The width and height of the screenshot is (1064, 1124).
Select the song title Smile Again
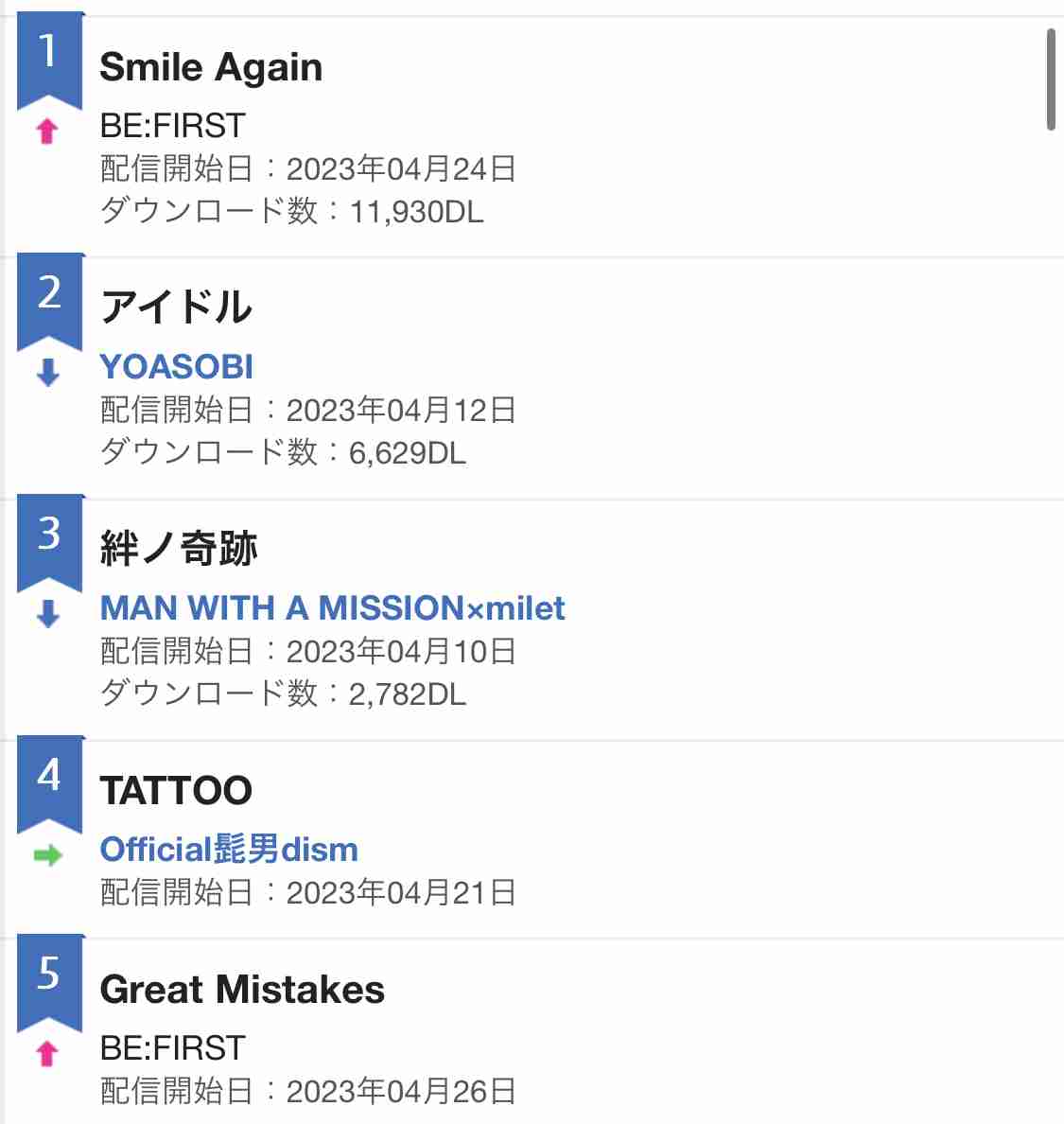pos(212,66)
